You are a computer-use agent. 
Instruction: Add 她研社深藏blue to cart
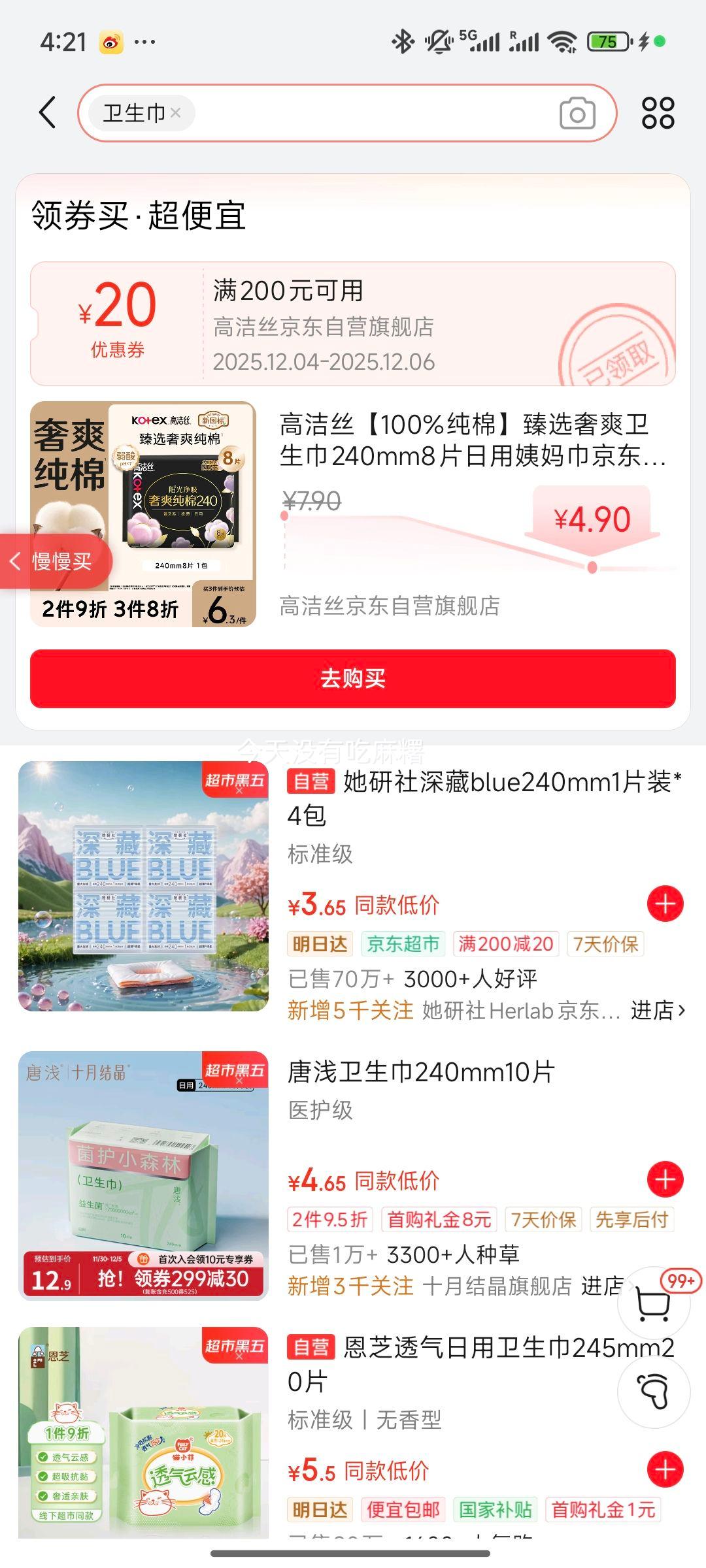[665, 904]
